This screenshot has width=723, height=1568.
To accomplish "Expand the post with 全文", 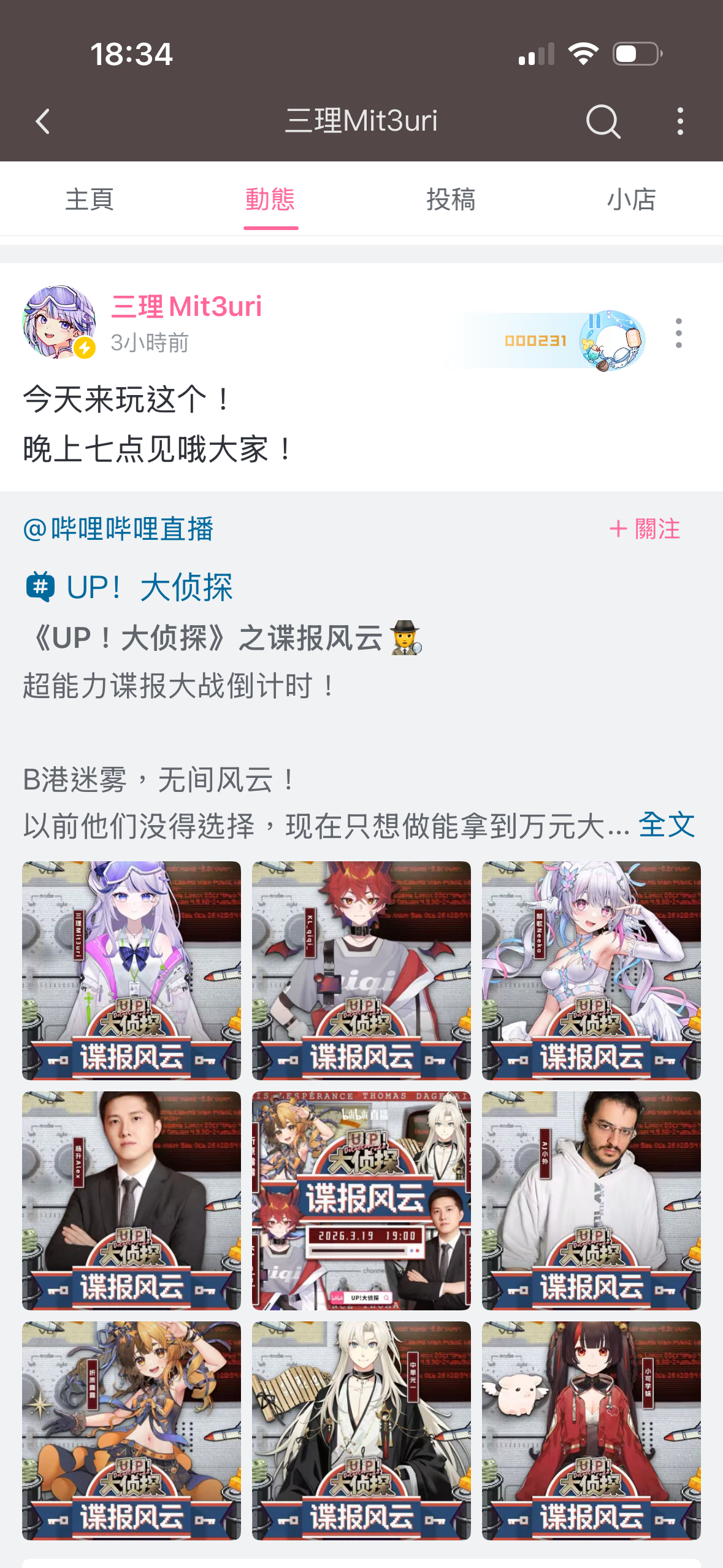I will 667,825.
